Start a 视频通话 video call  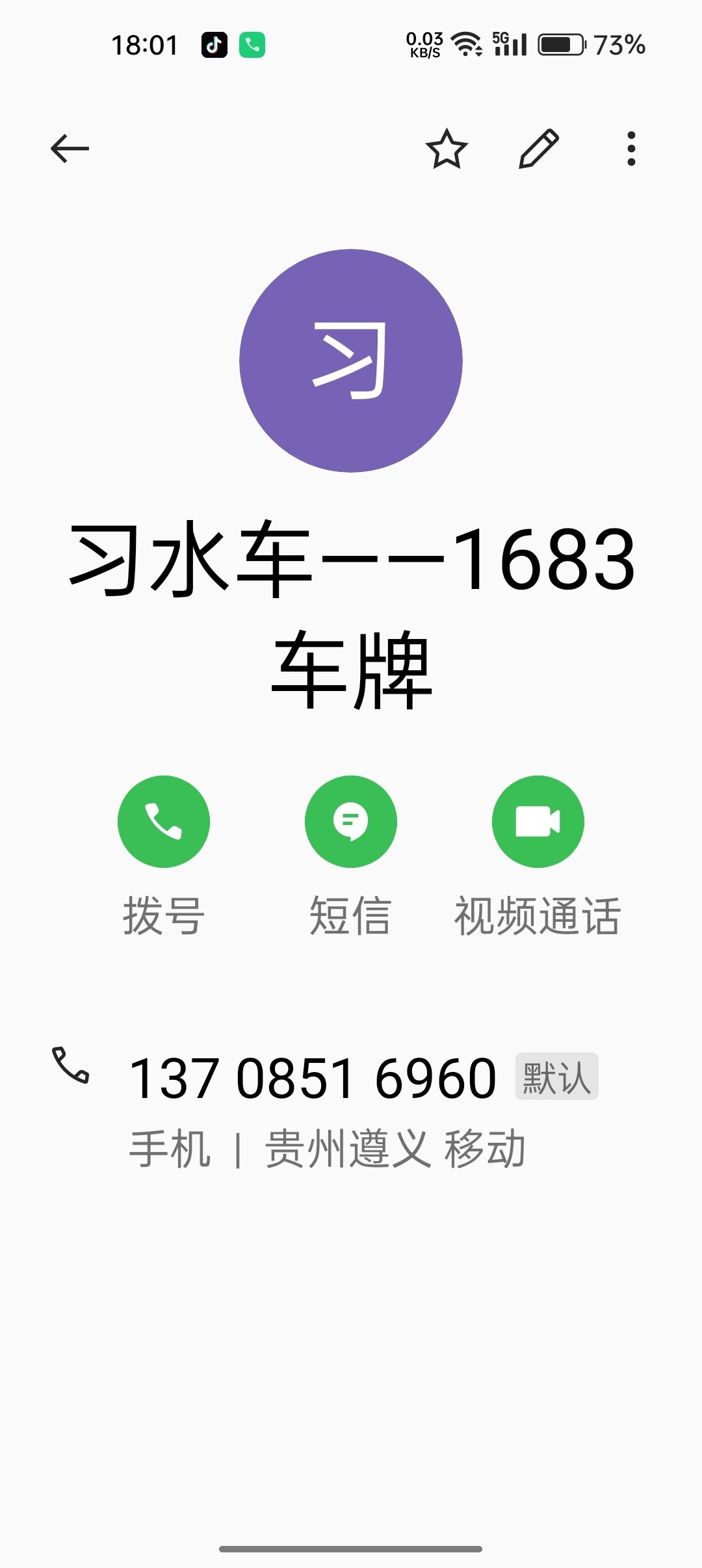pos(538,821)
